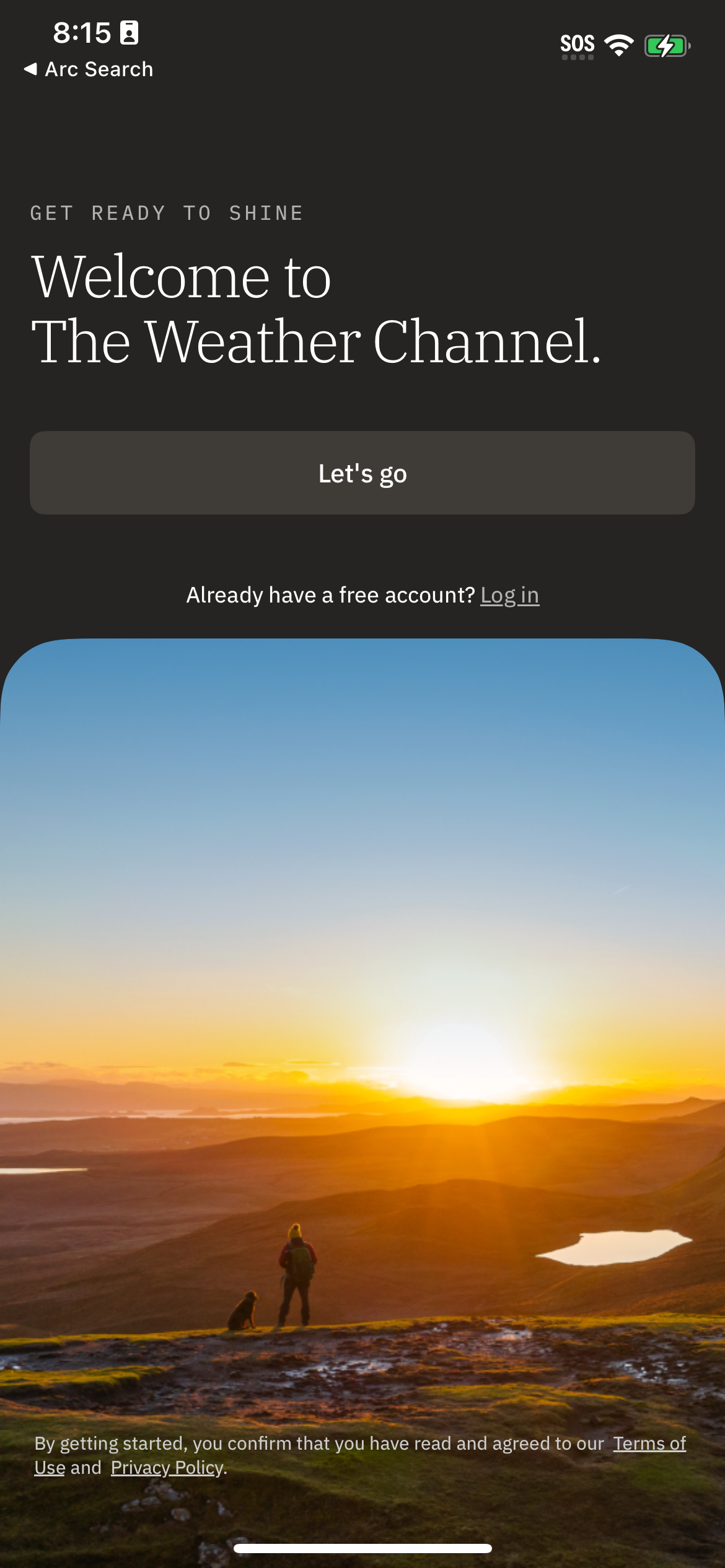This screenshot has height=1568, width=725.
Task: Open the Log in link
Action: tap(509, 595)
